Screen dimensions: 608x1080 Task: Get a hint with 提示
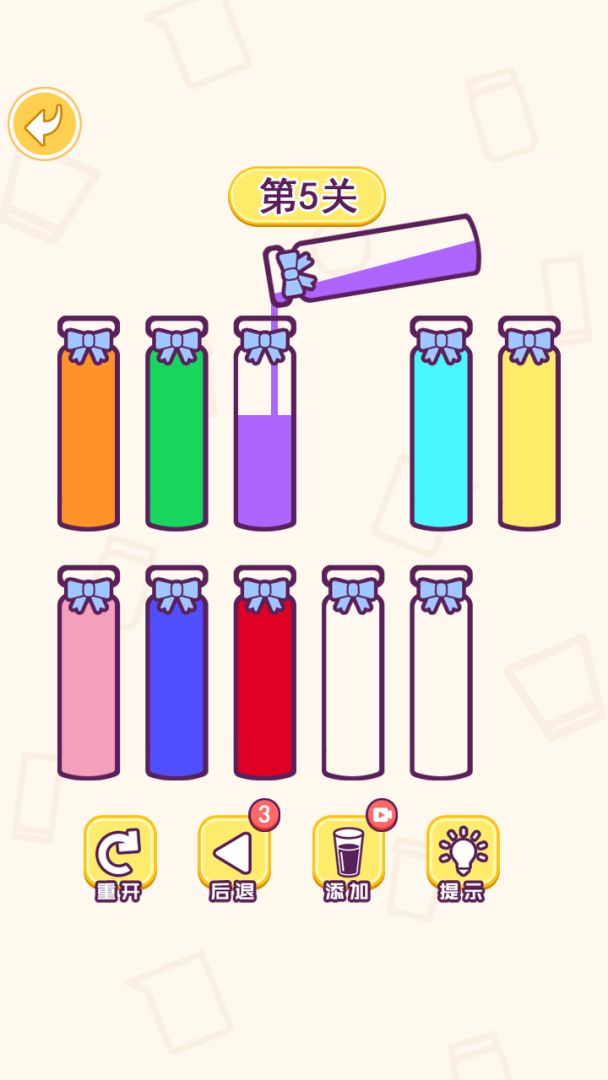pos(462,856)
